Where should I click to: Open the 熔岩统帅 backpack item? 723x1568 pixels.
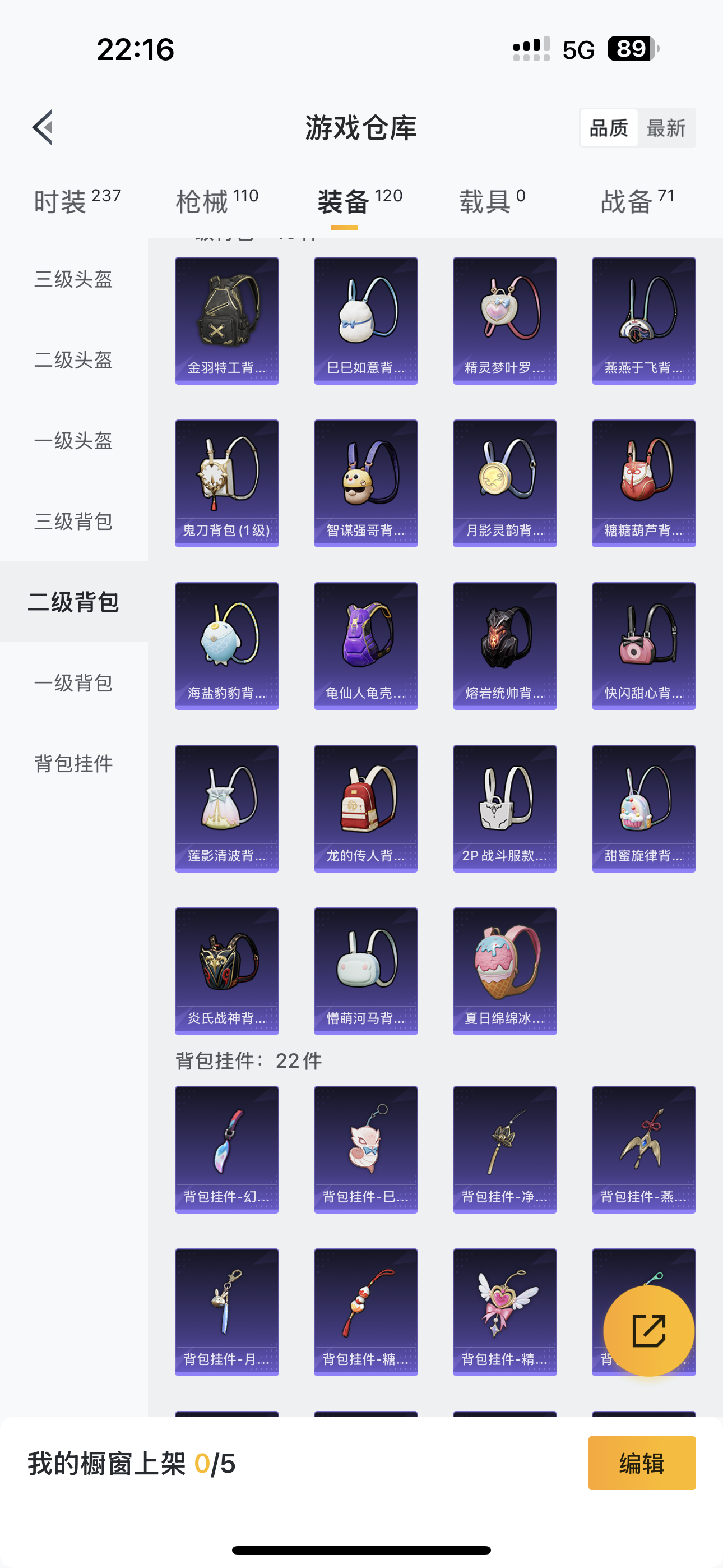pos(504,646)
